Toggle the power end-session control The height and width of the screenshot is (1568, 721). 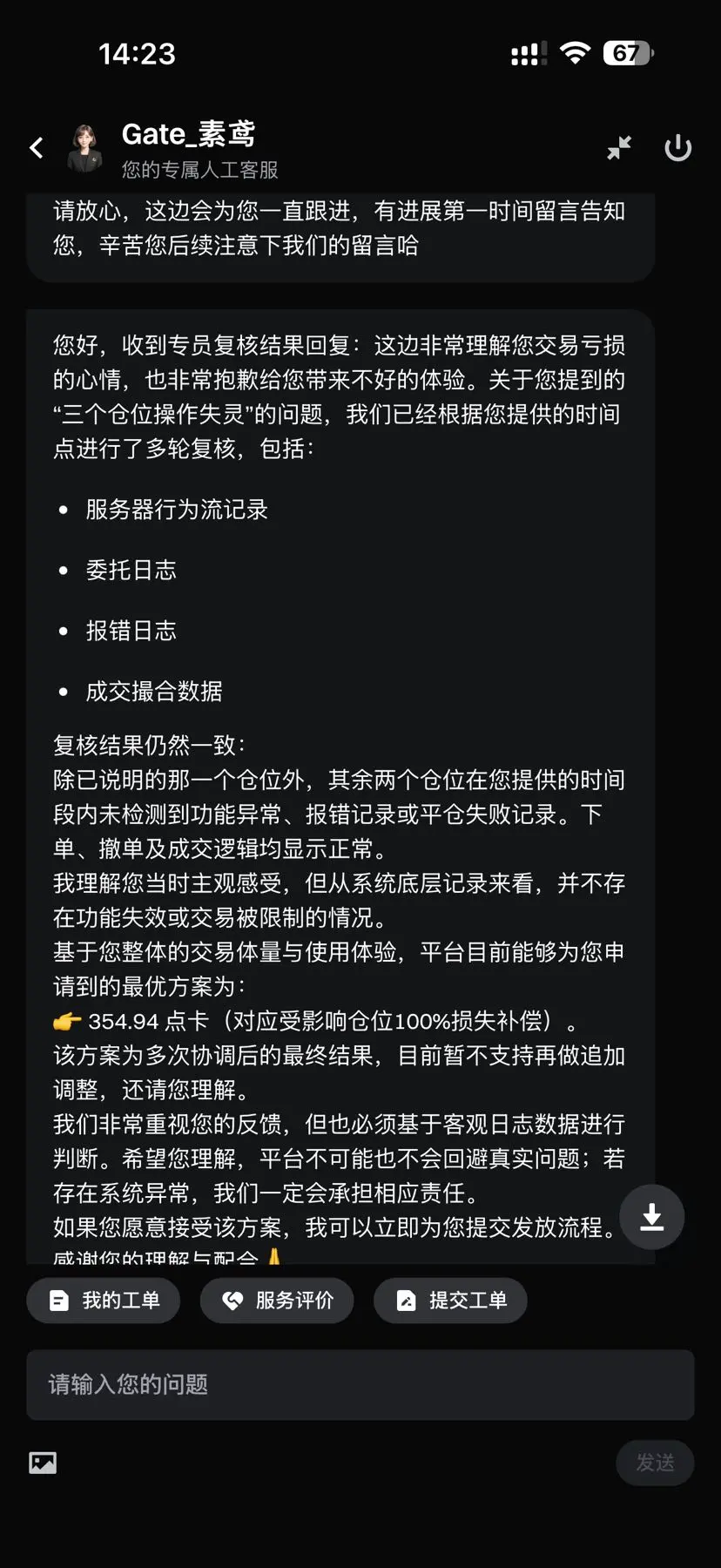677,147
